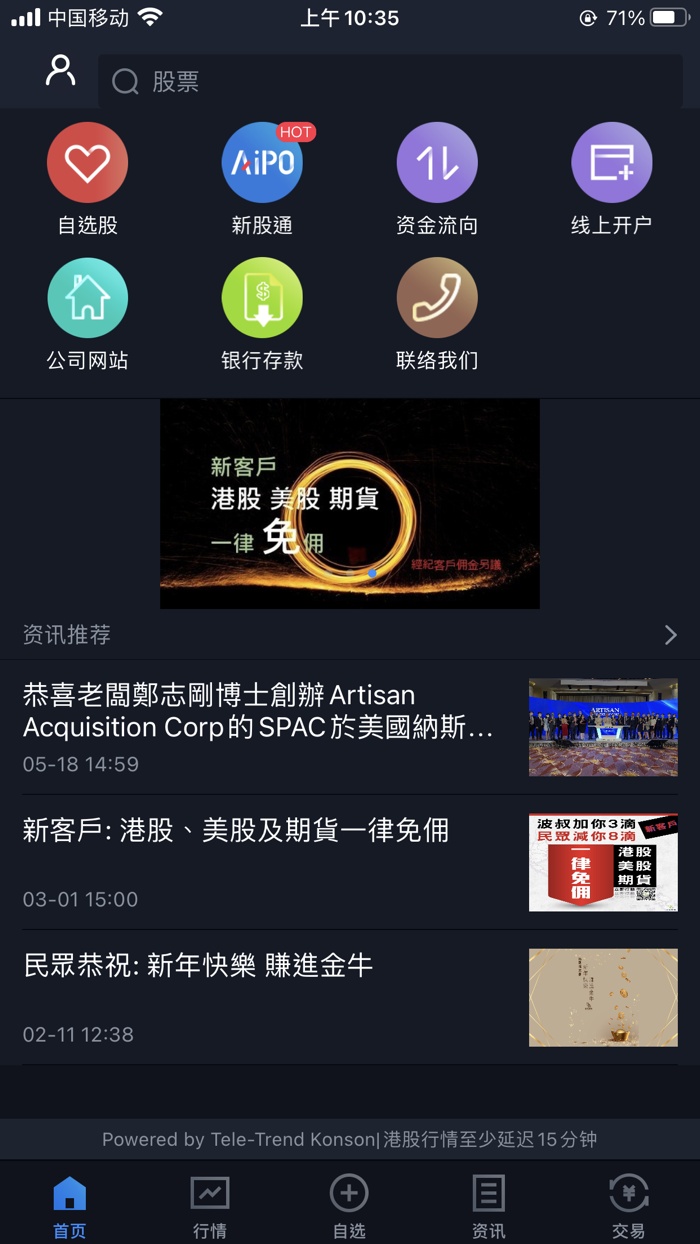Image resolution: width=700 pixels, height=1244 pixels.
Task: Switch to 行情 tab
Action: click(210, 1206)
